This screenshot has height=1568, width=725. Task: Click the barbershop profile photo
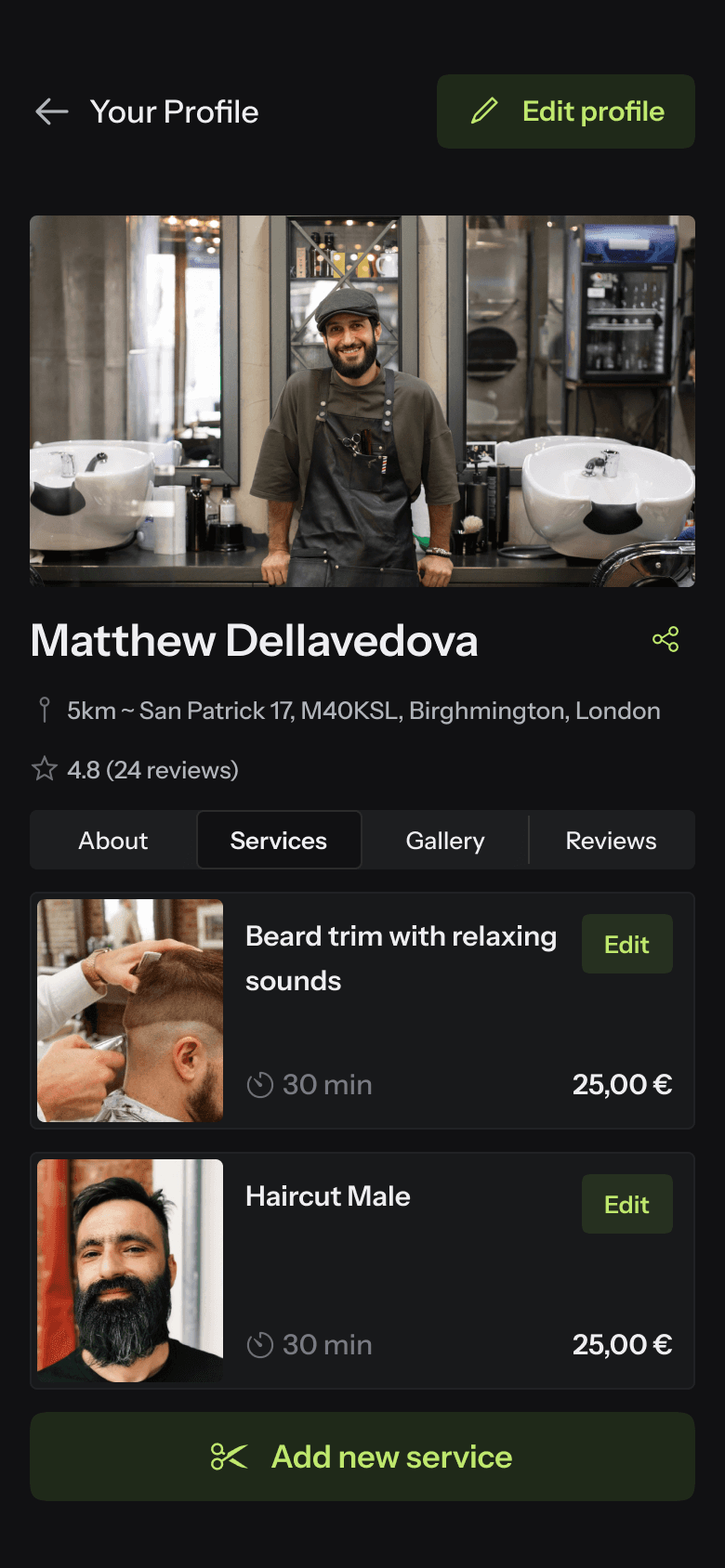coord(362,400)
